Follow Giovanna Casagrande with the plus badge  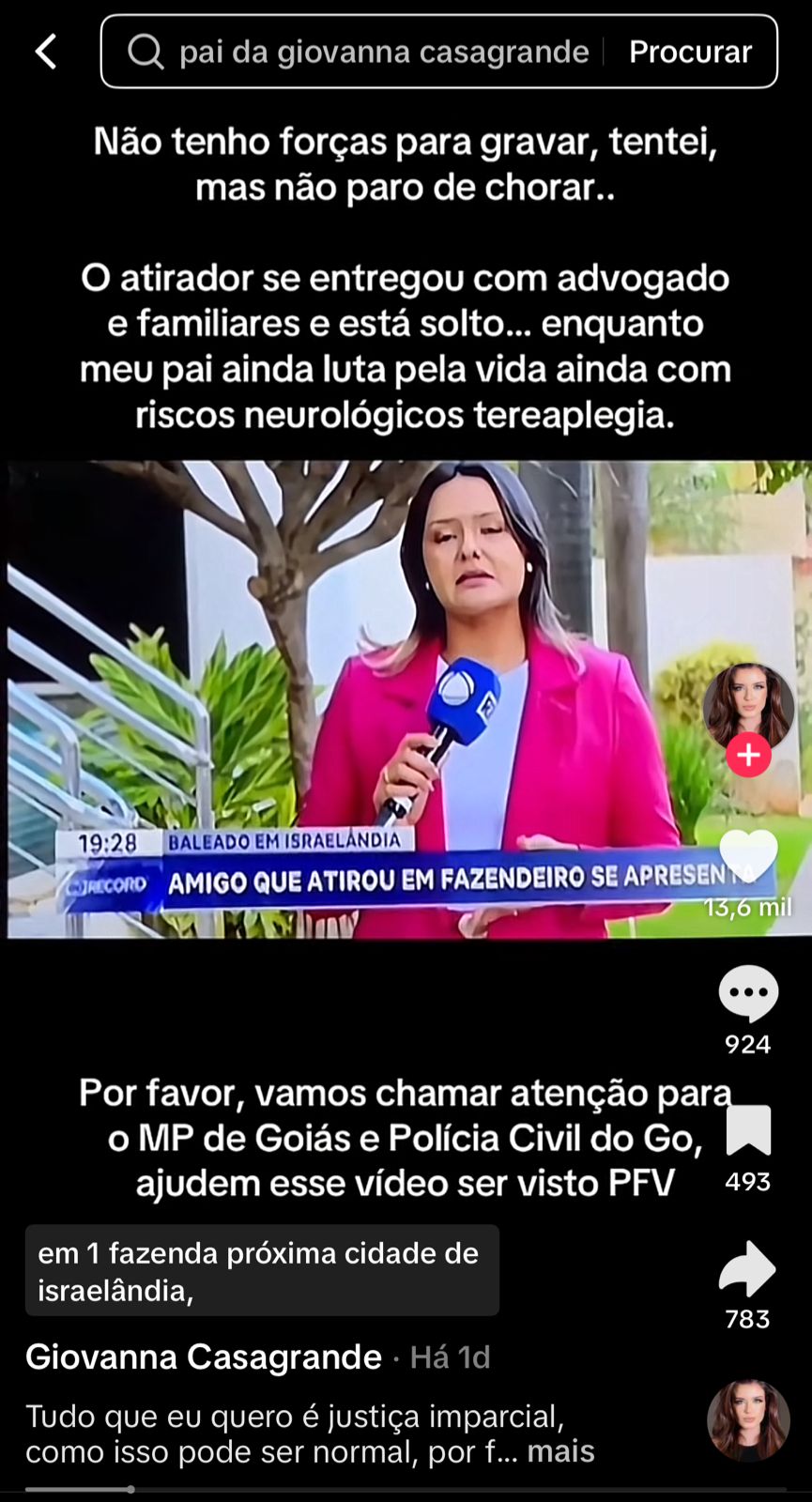[x=748, y=755]
